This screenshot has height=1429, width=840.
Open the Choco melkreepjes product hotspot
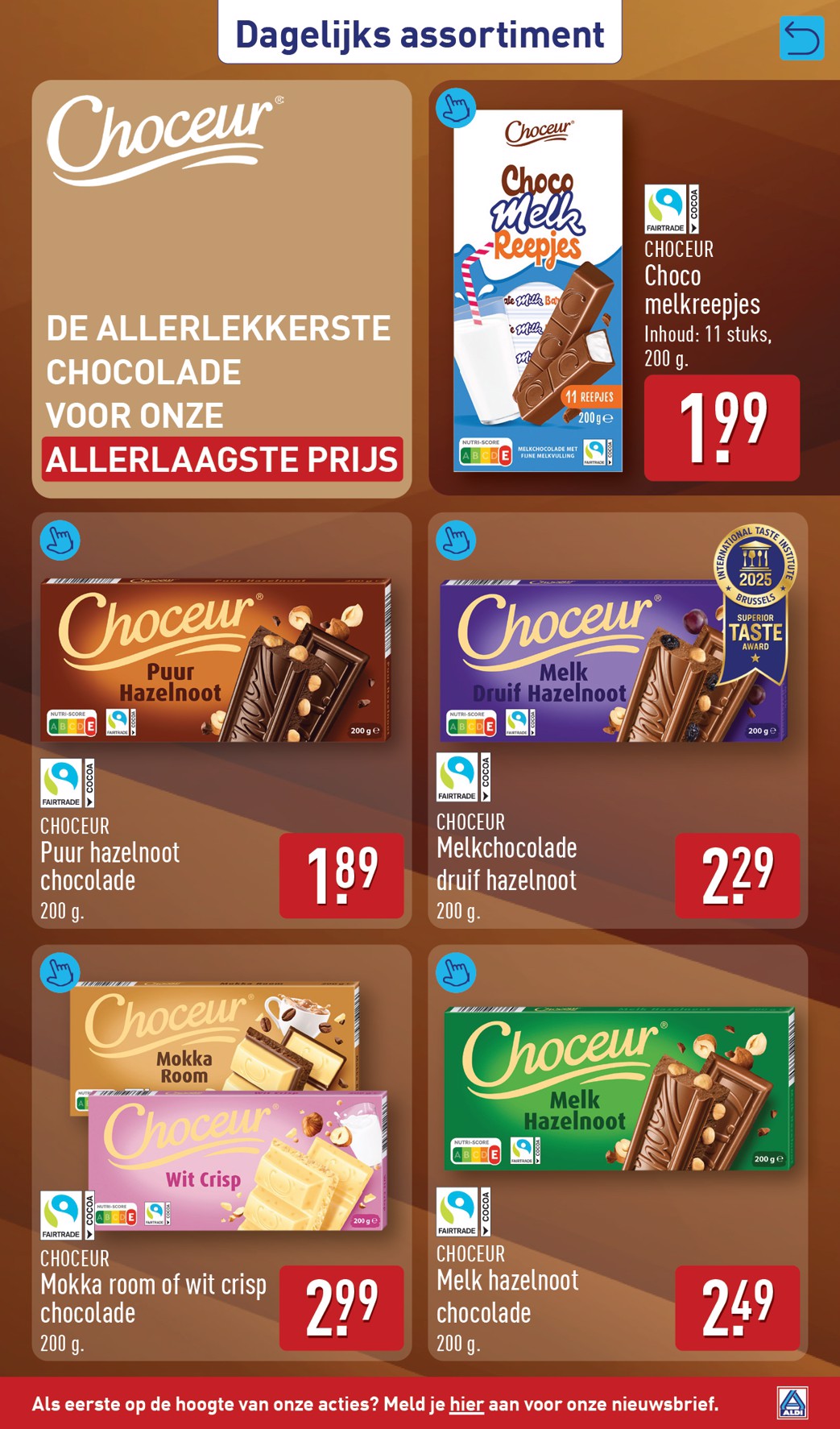point(456,108)
